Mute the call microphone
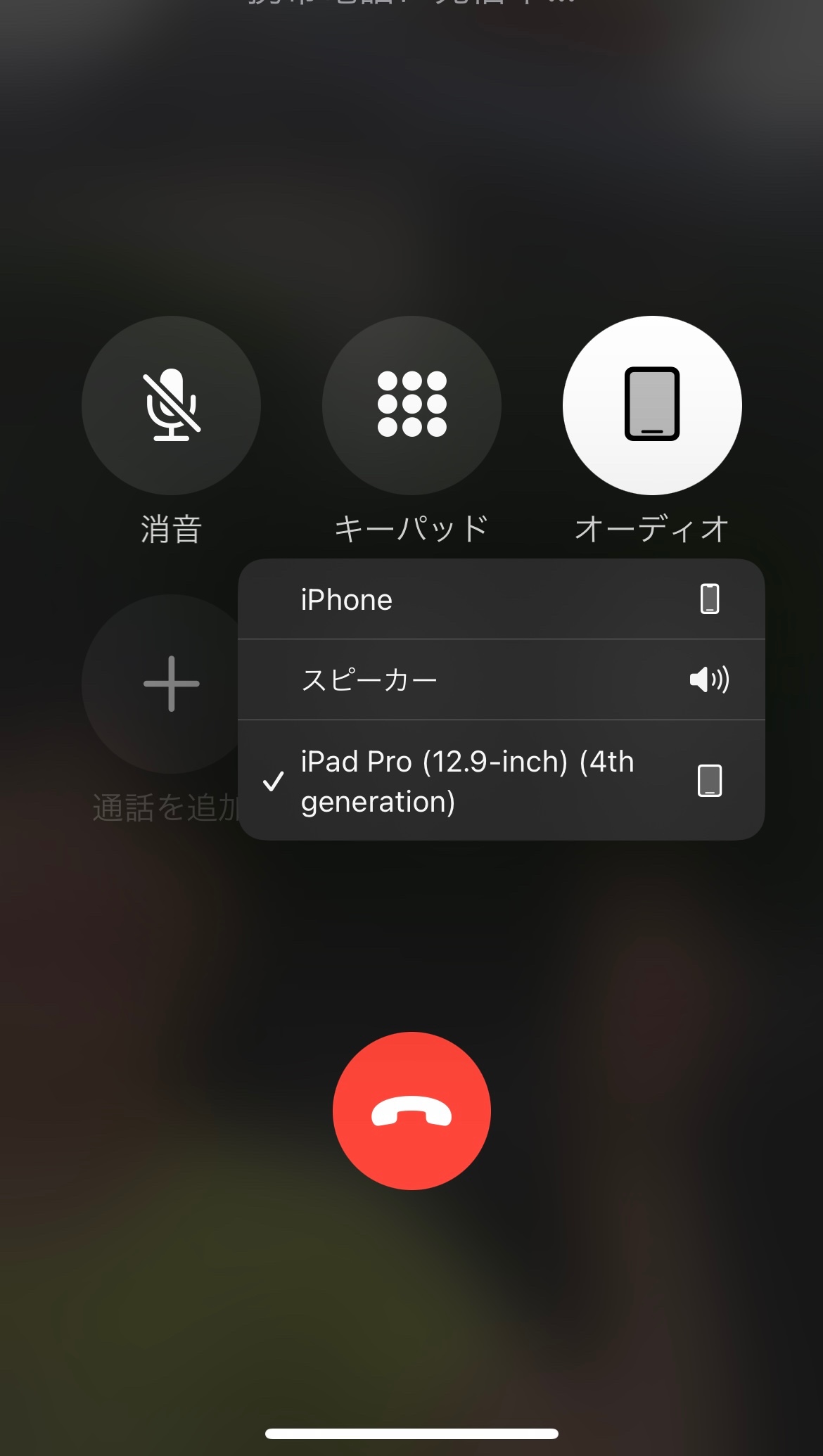The width and height of the screenshot is (823, 1456). click(x=171, y=405)
